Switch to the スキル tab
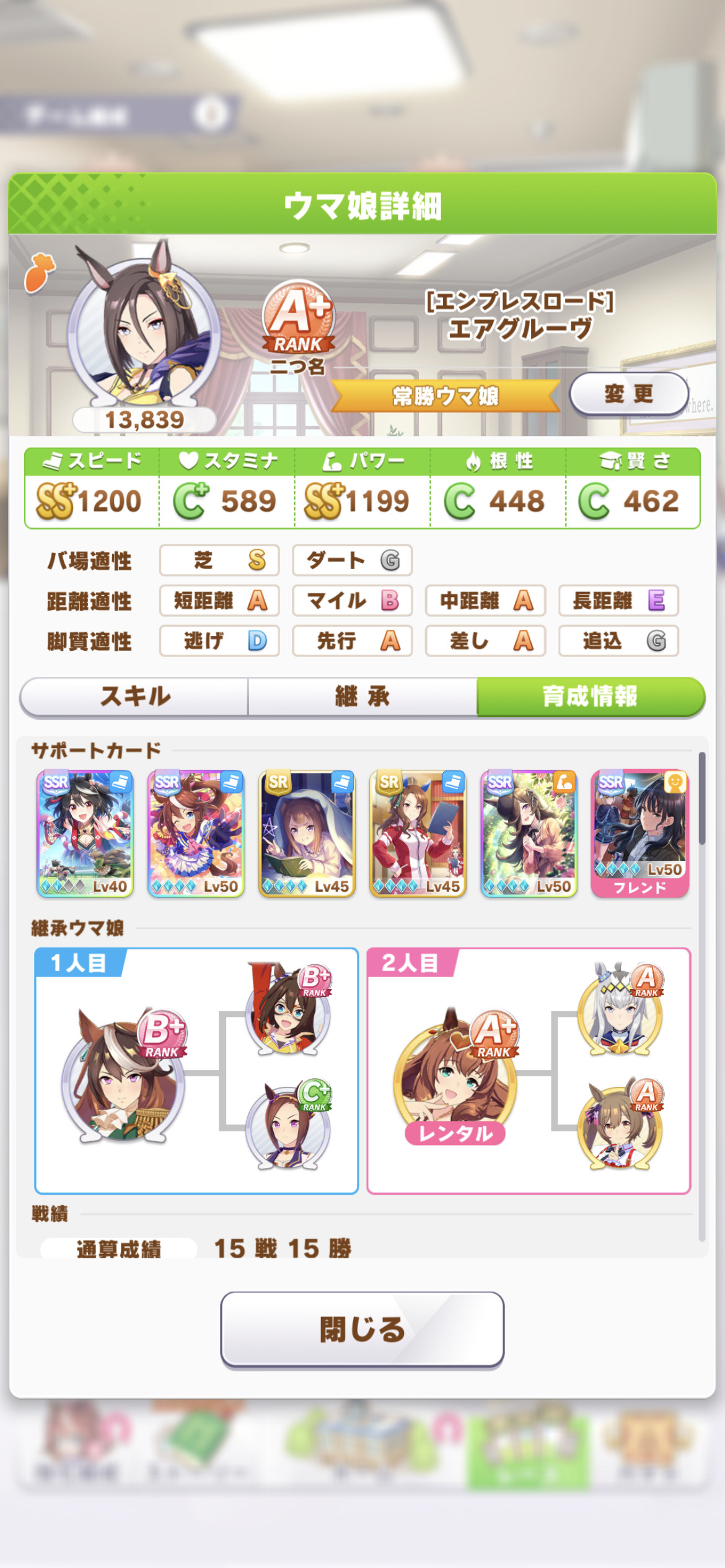 click(x=134, y=696)
